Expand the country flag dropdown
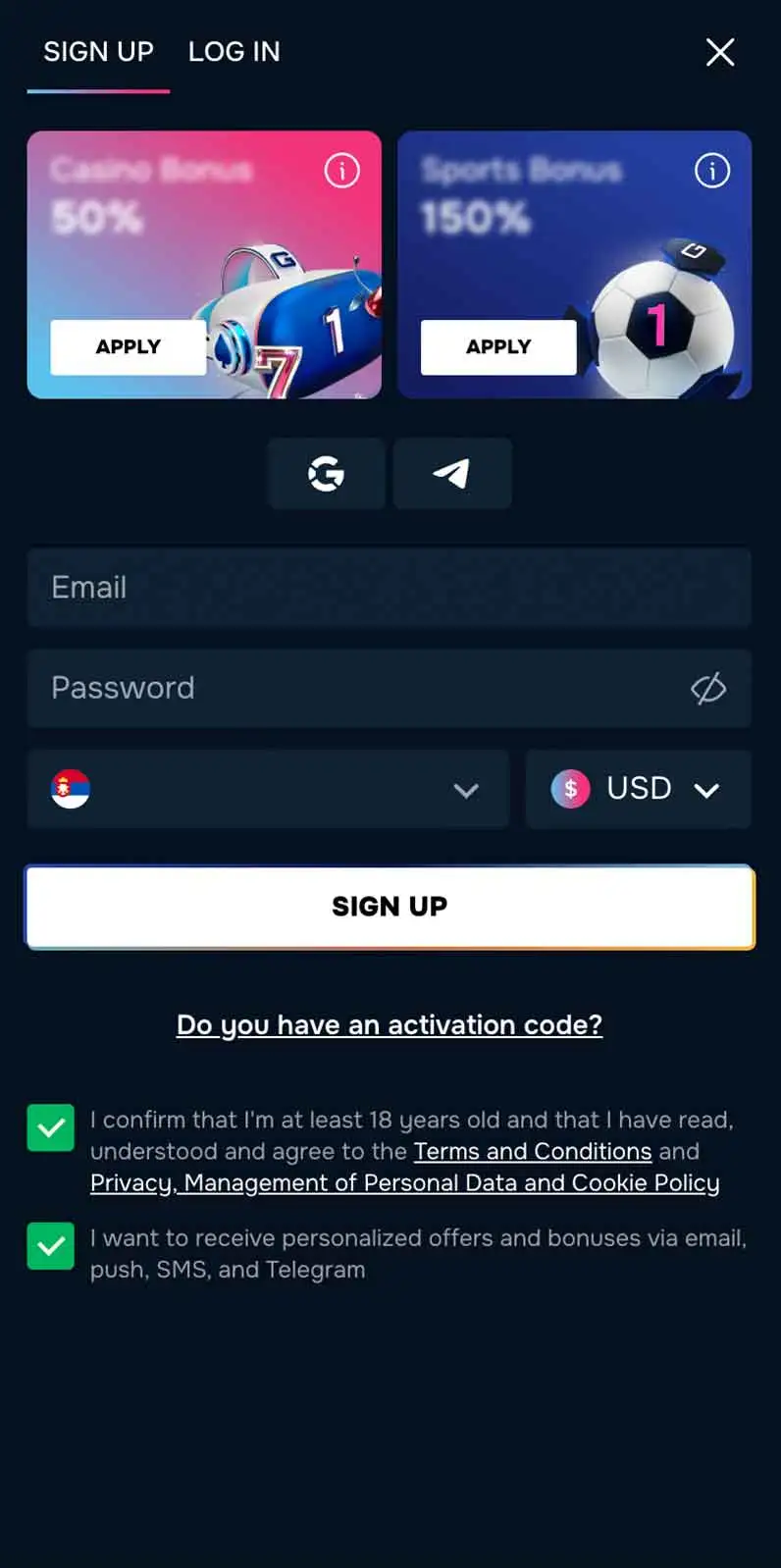Viewport: 781px width, 1568px height. (268, 789)
